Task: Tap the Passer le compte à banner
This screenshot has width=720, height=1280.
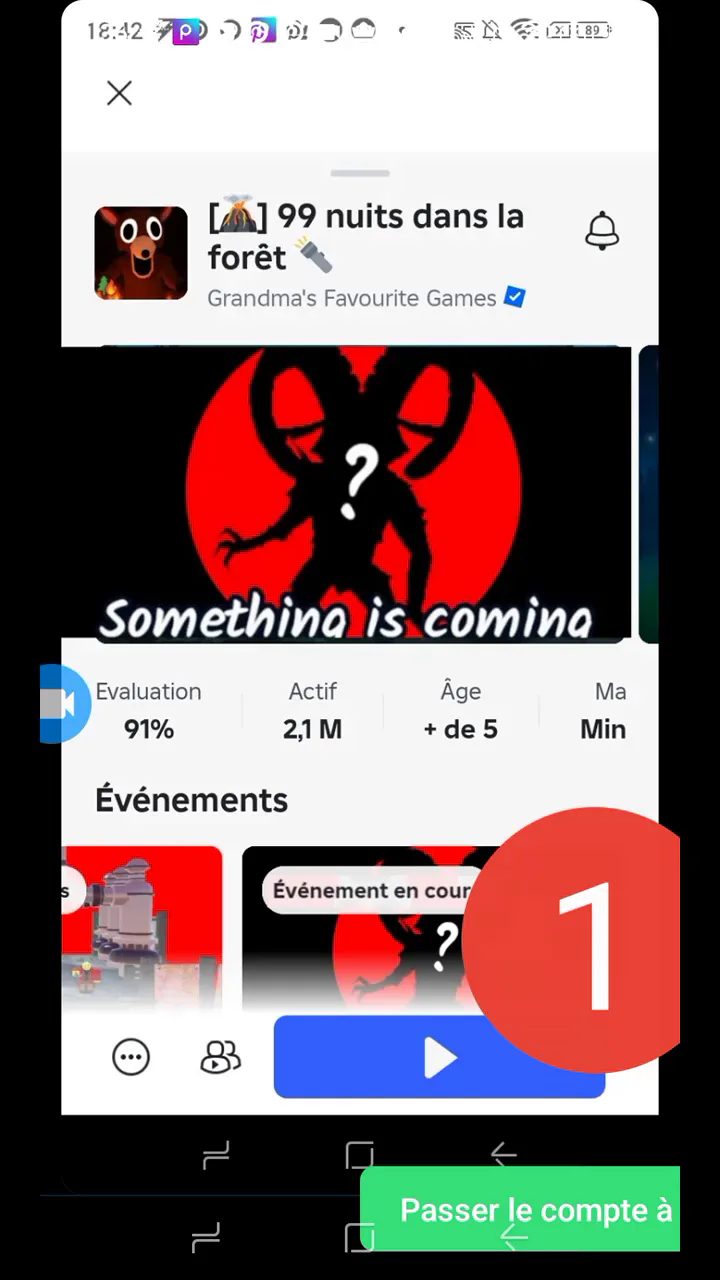Action: point(520,1210)
